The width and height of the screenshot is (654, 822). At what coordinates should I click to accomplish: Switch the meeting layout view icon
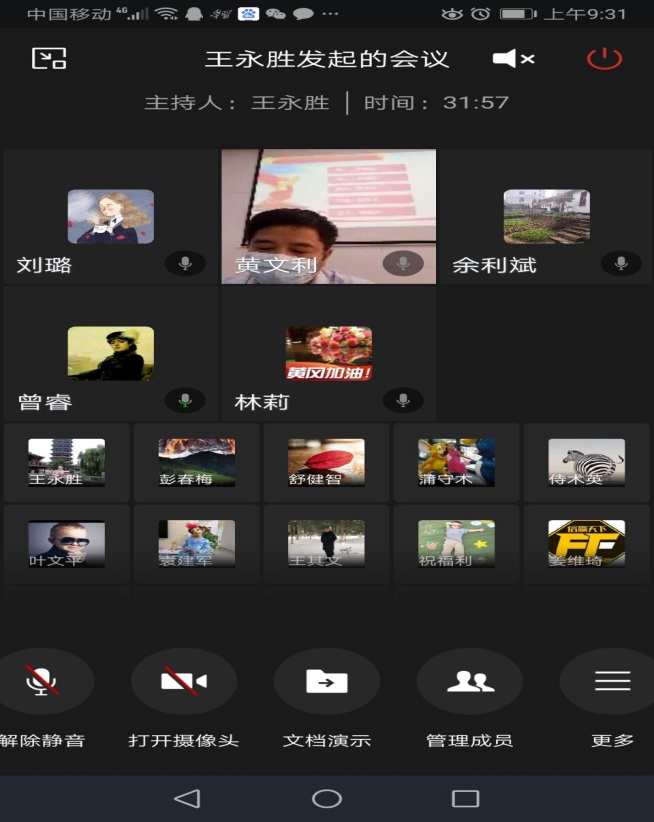pos(49,58)
